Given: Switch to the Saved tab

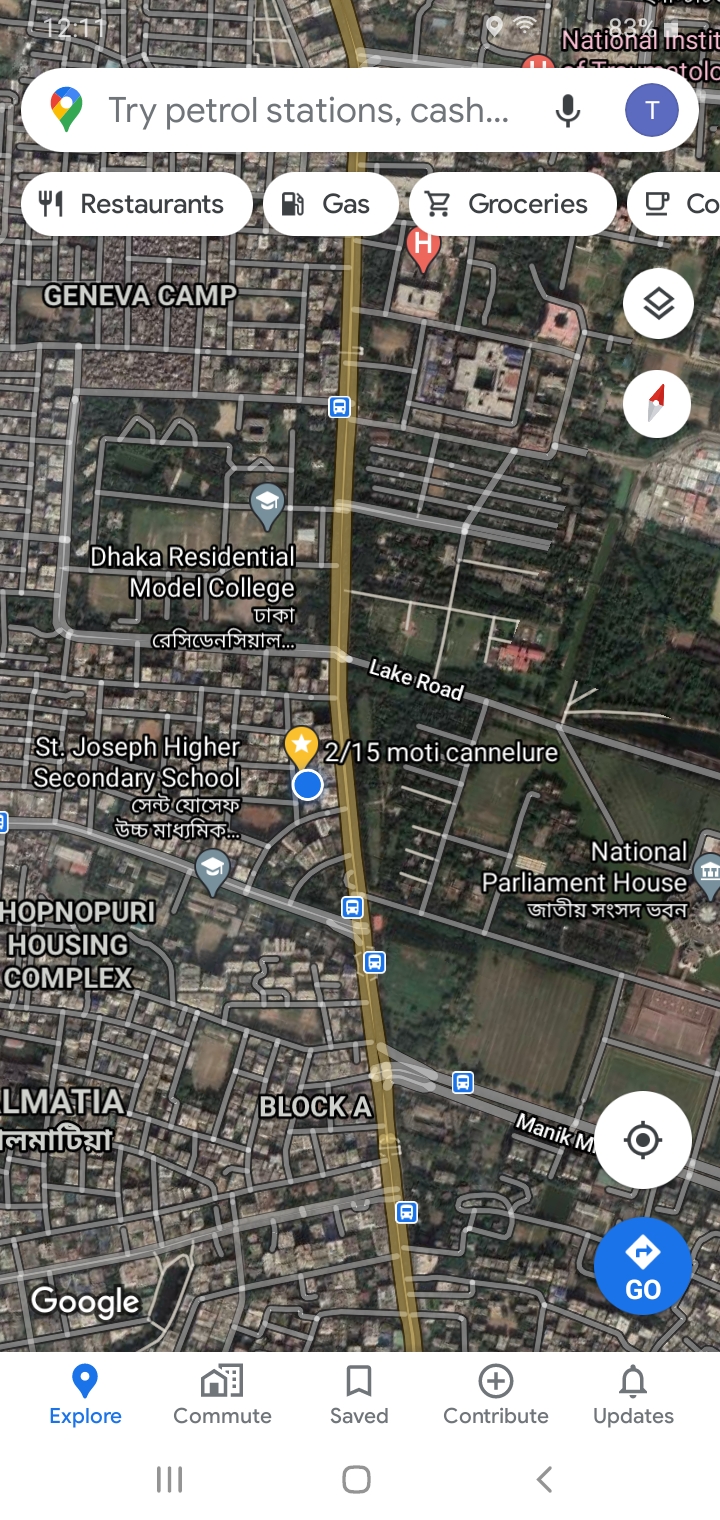Looking at the screenshot, I should tap(359, 1396).
